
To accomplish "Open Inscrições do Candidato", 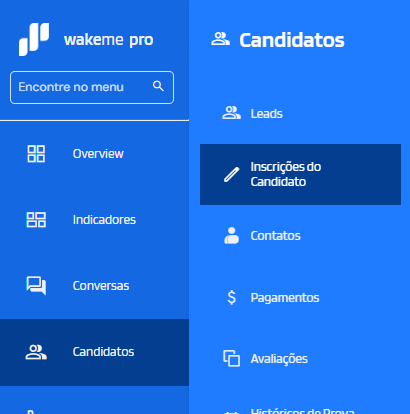I will 300,174.
